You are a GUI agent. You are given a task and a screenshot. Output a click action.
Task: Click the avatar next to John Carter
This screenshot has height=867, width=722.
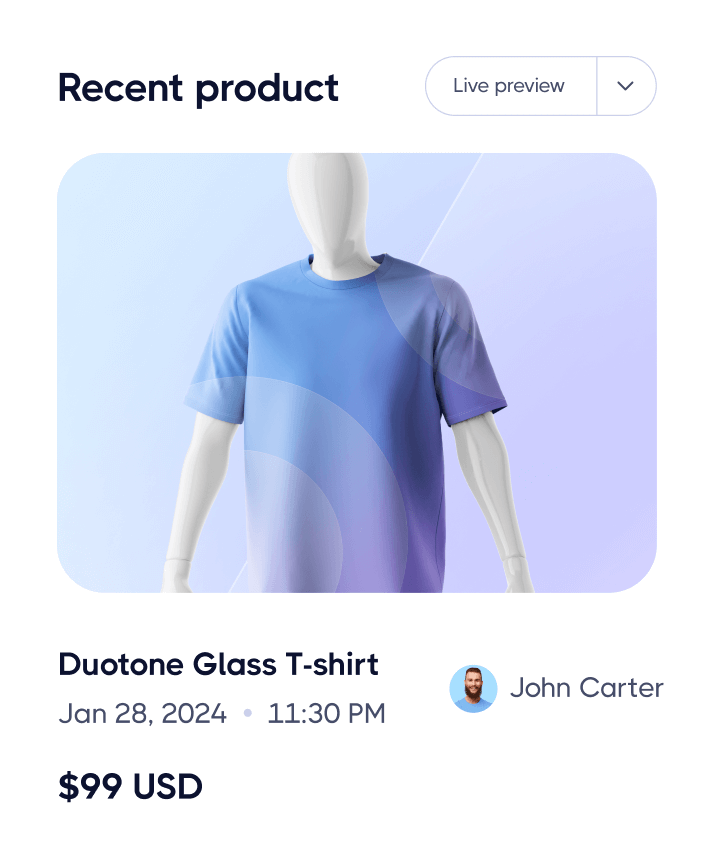(x=474, y=689)
